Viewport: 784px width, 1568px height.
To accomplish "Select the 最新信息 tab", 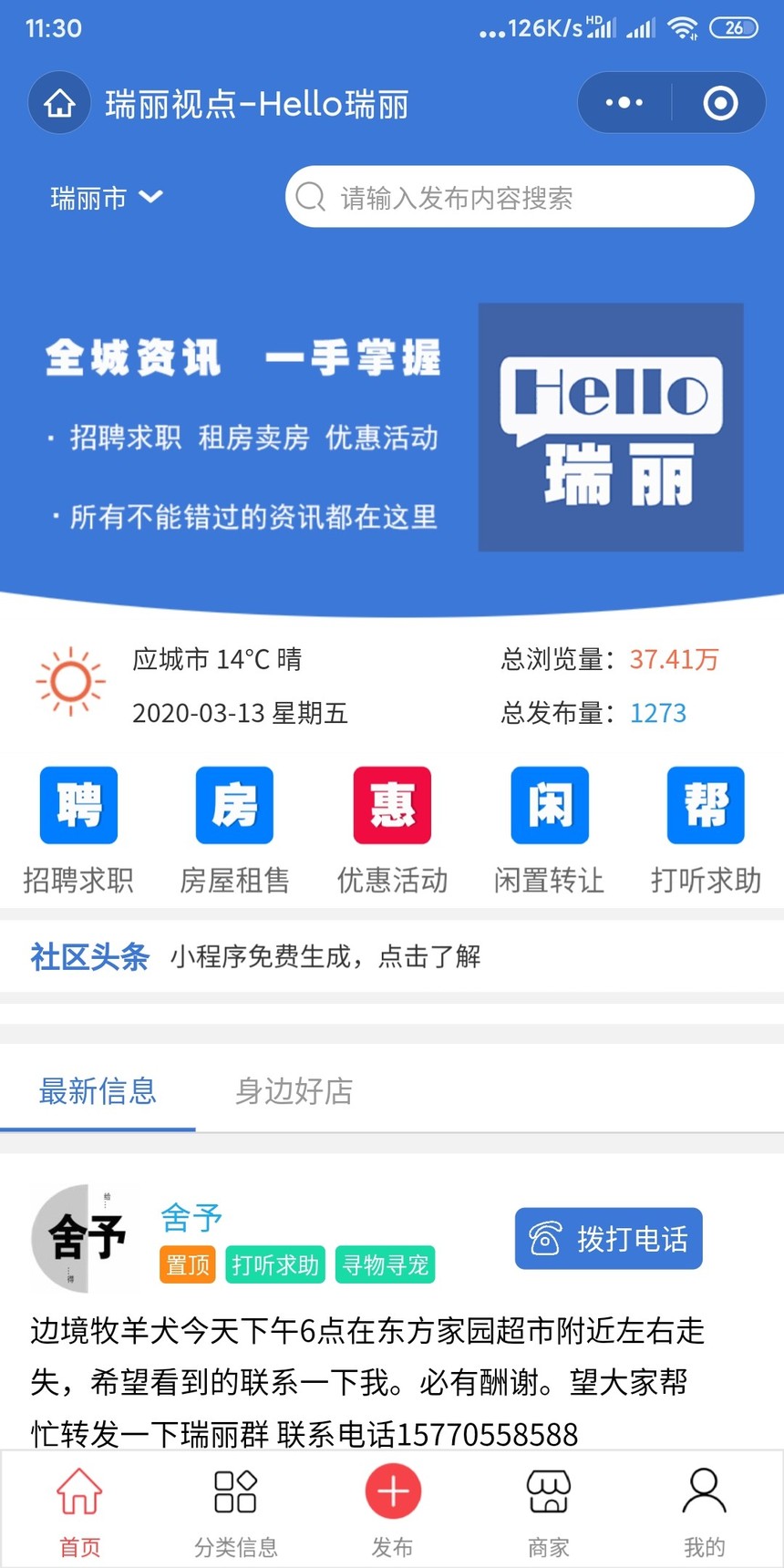I will pyautogui.click(x=98, y=1090).
